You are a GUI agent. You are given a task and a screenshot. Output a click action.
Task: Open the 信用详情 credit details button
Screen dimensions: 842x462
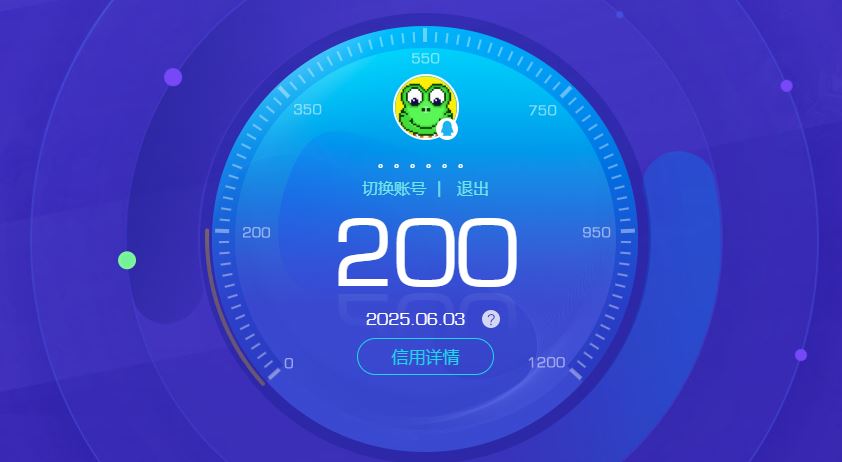[425, 357]
